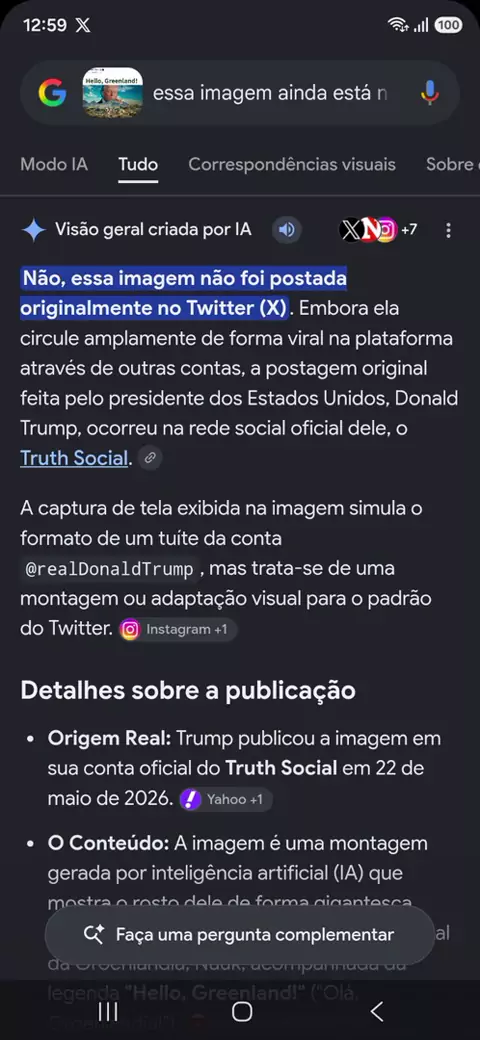Start voice search with the microphone
The image size is (480, 1040).
(x=430, y=93)
